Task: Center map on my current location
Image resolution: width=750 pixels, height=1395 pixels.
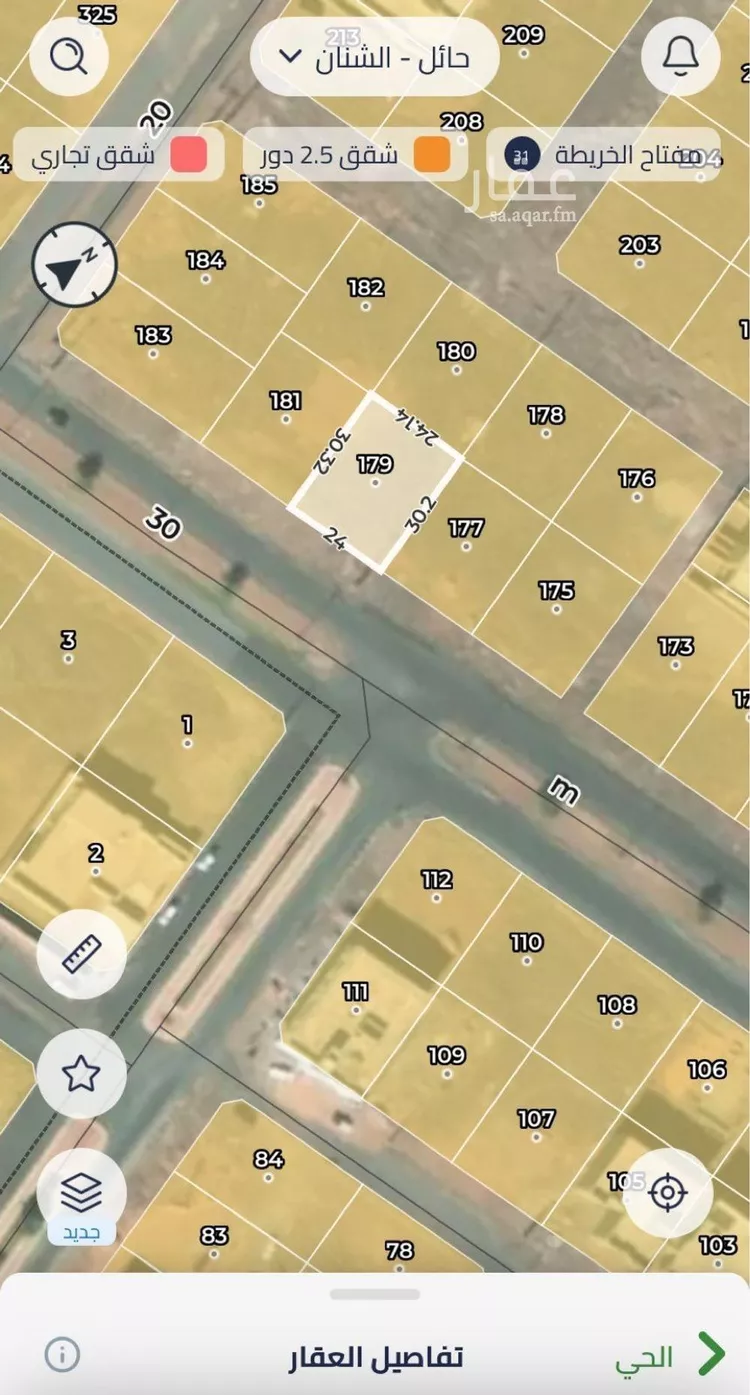Action: [667, 1192]
